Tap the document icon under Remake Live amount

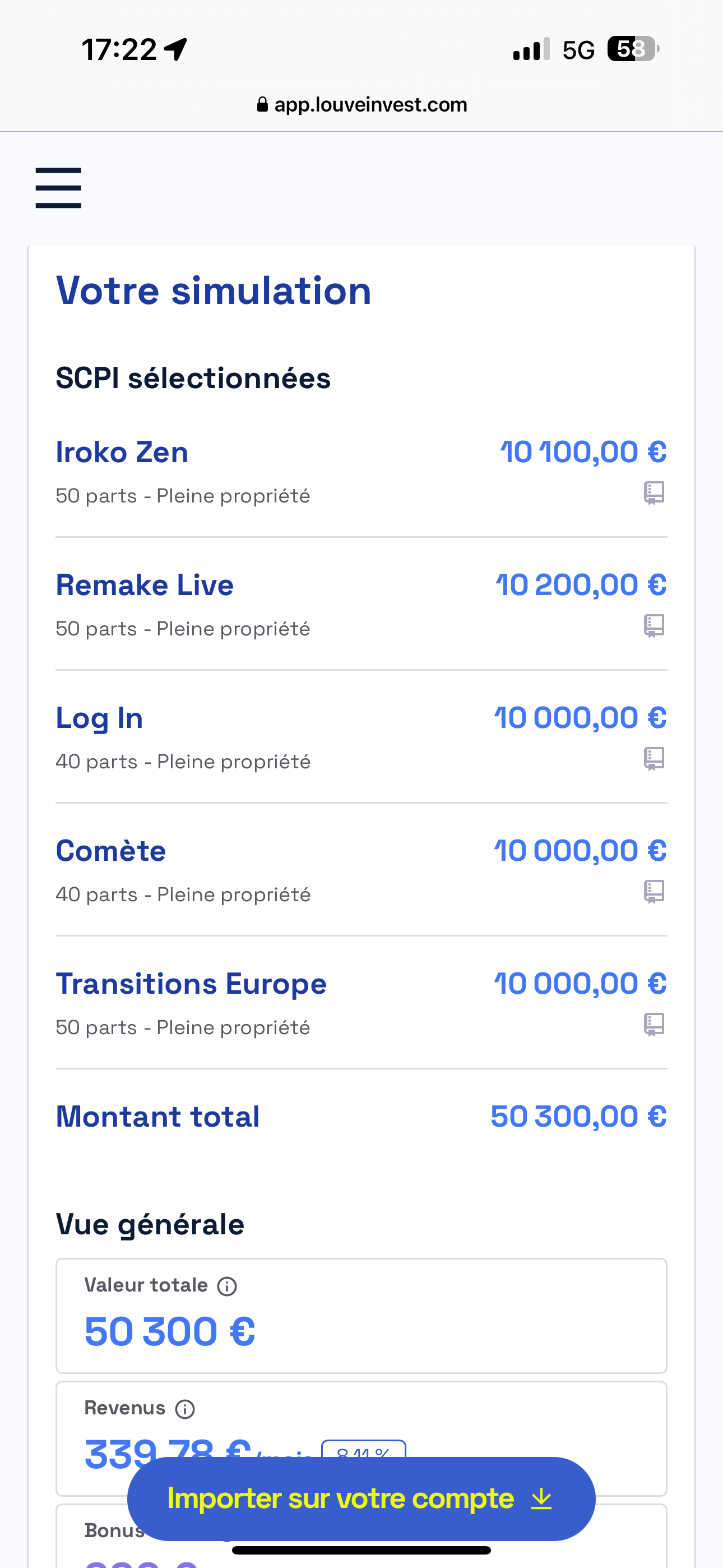[654, 626]
